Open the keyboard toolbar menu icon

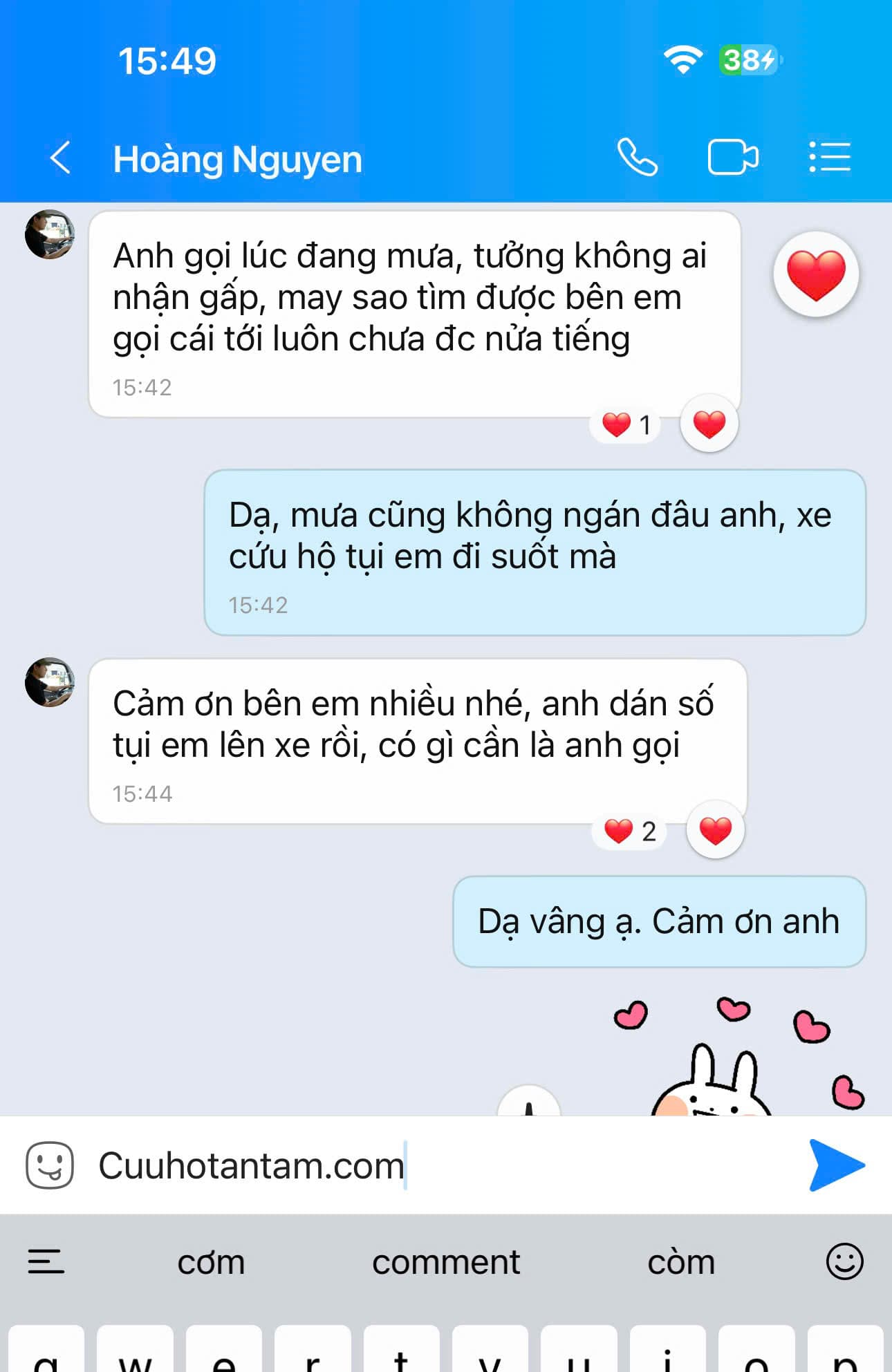click(x=46, y=1262)
